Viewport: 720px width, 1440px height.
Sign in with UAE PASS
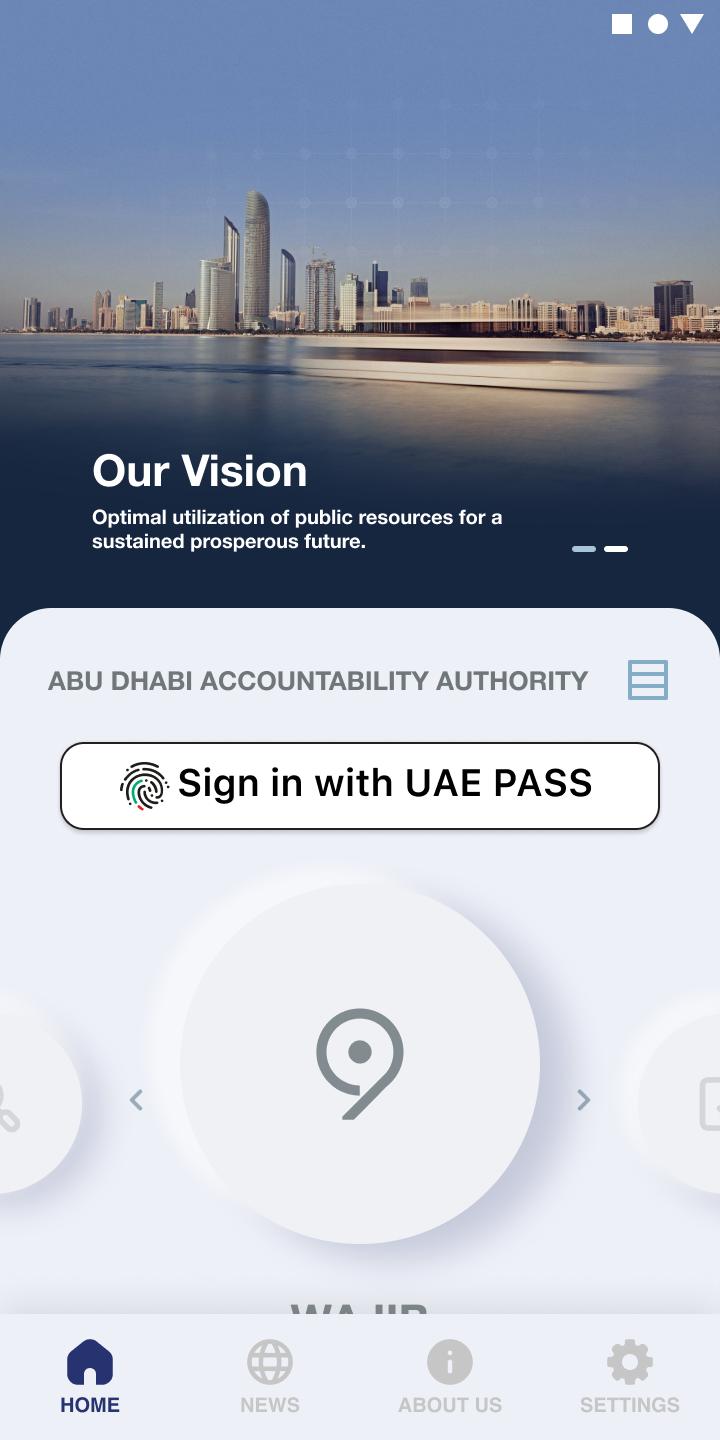(x=360, y=786)
